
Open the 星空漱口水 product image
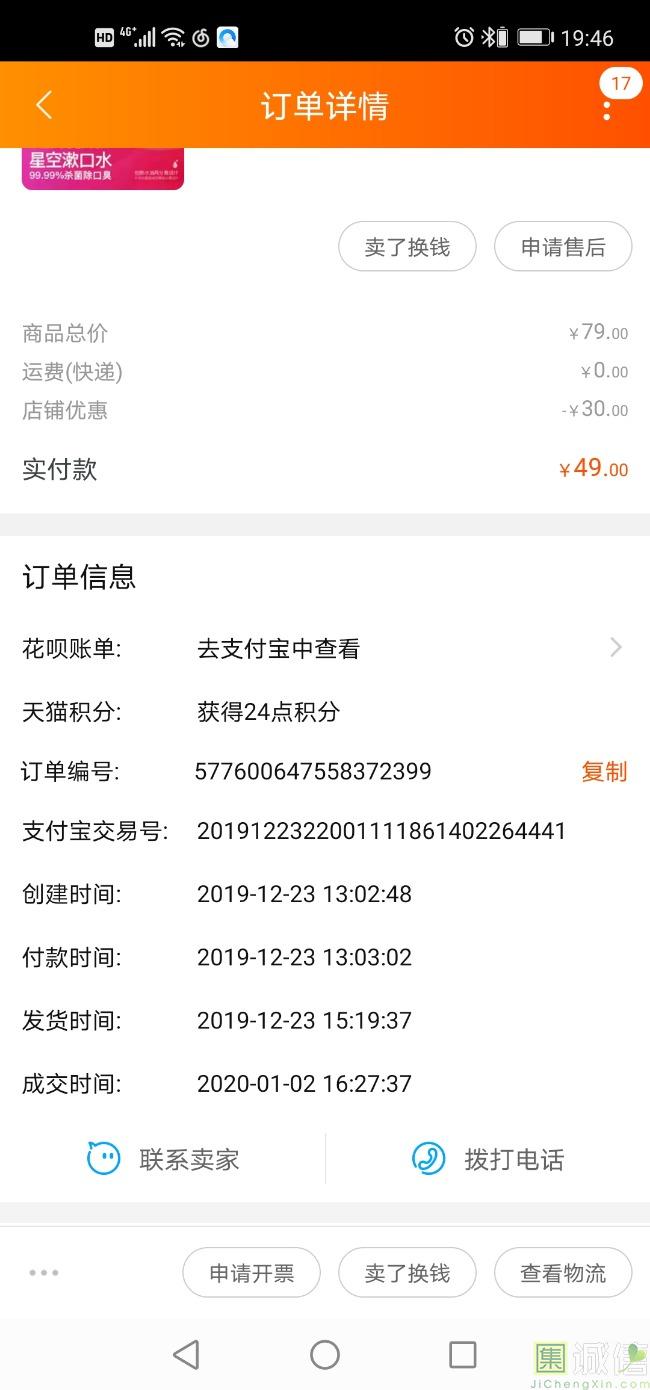103,168
